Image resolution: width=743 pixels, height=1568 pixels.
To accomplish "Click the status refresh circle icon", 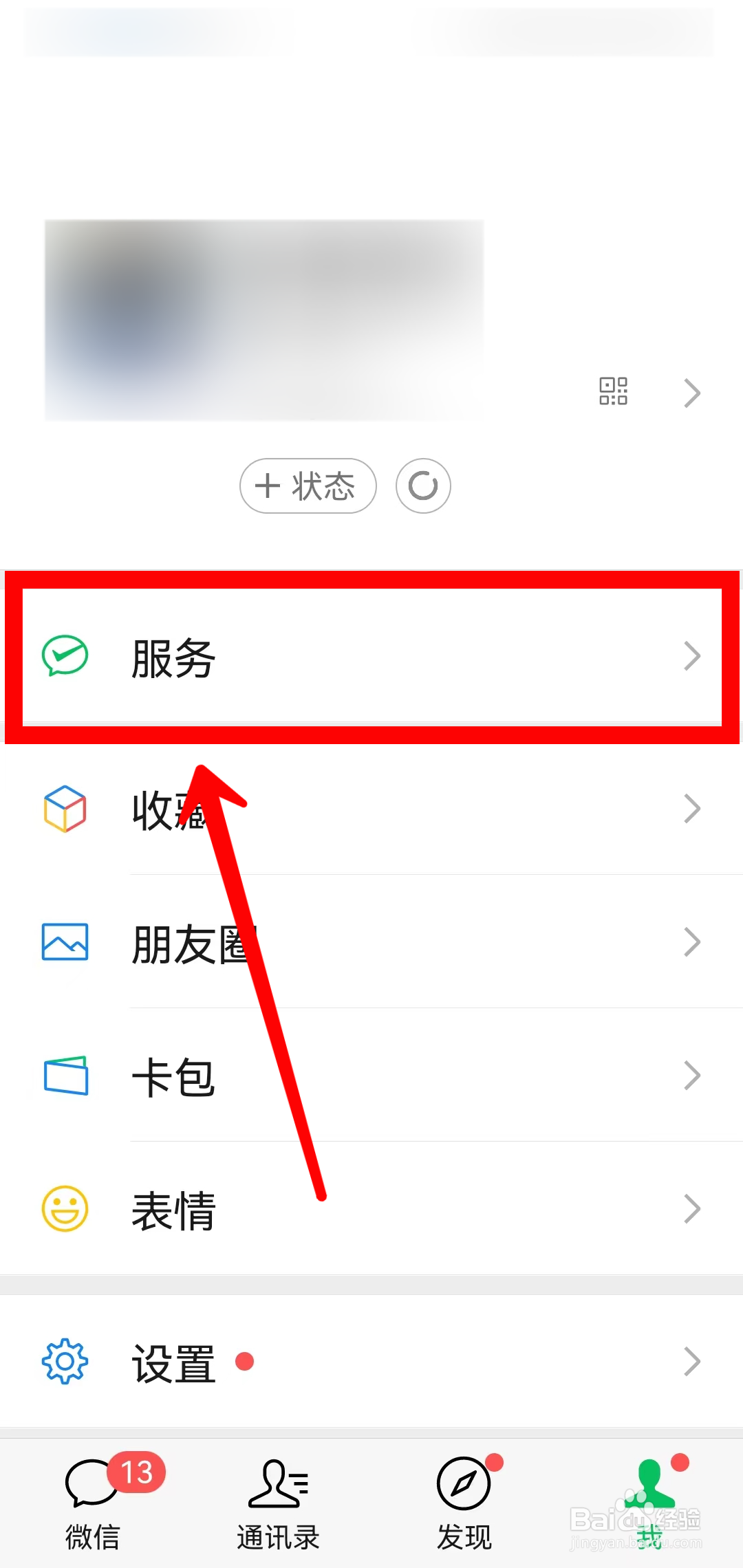I will pyautogui.click(x=423, y=486).
